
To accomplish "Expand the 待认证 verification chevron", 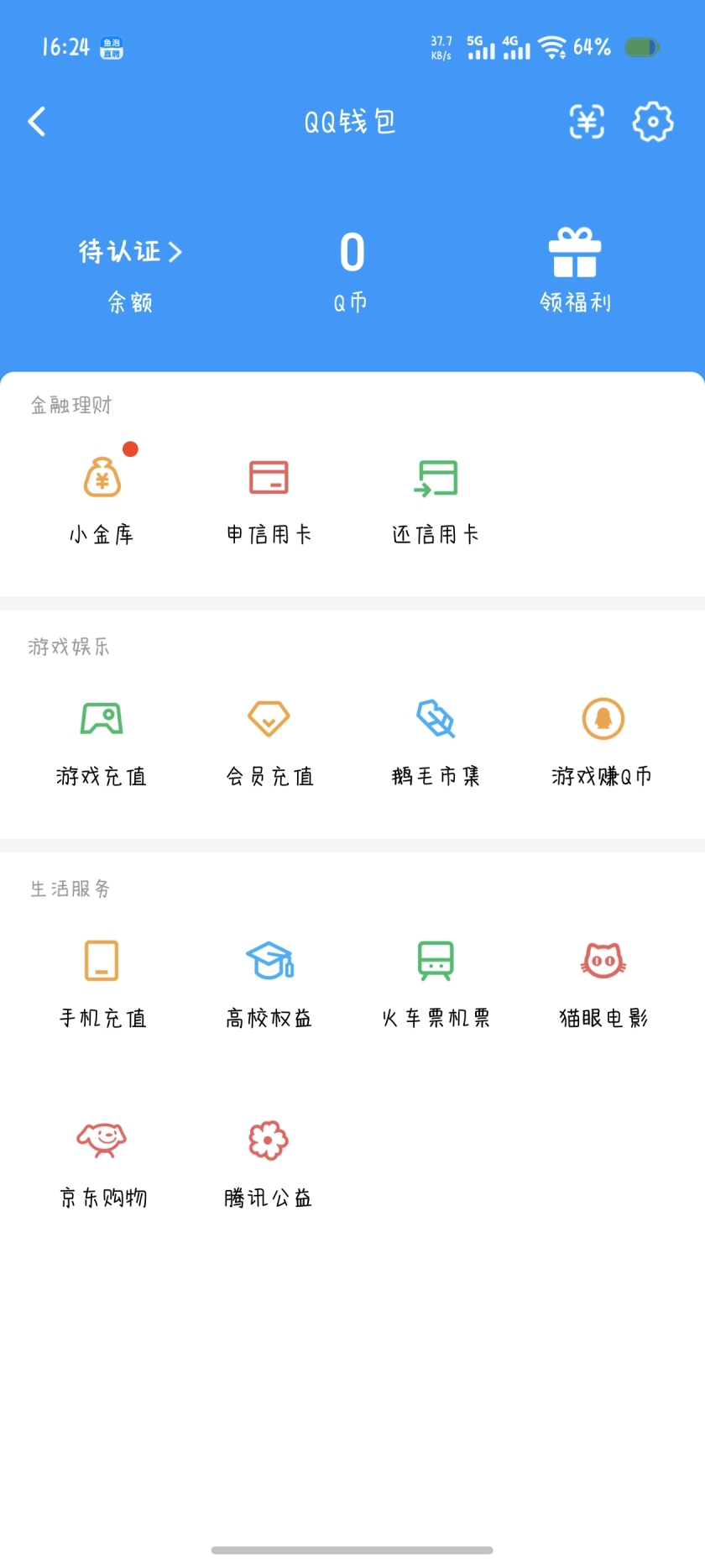I will click(x=176, y=251).
